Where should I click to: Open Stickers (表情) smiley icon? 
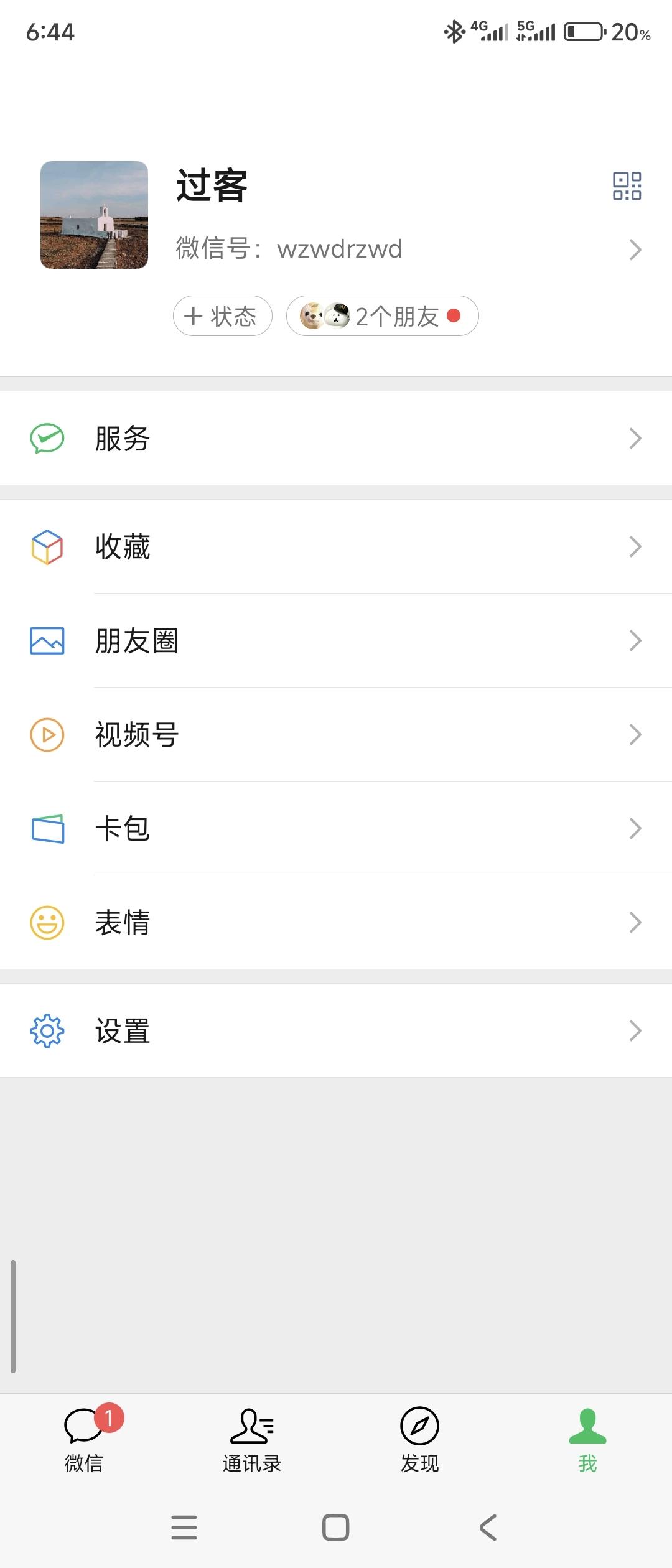[46, 923]
